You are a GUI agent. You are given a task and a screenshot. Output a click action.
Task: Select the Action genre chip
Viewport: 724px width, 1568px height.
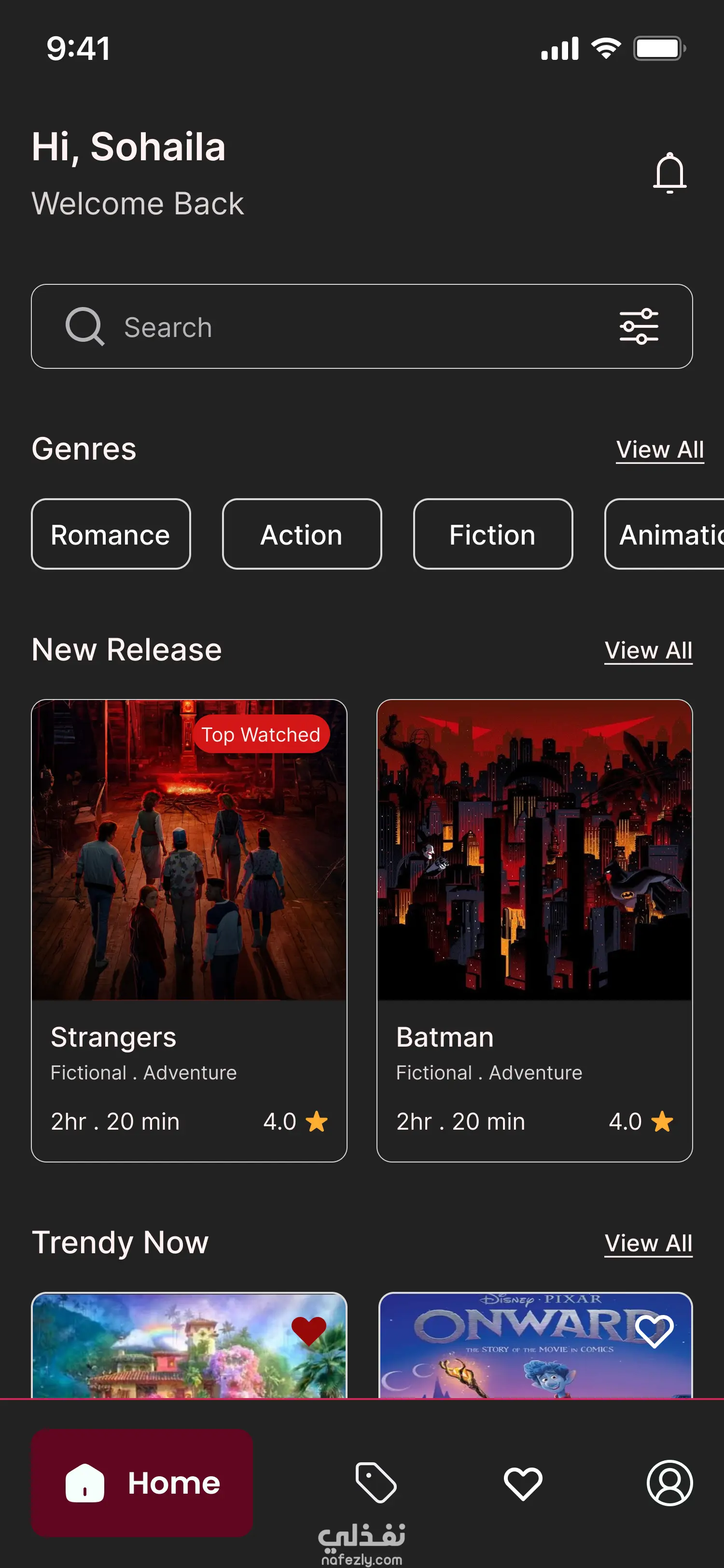(x=302, y=534)
